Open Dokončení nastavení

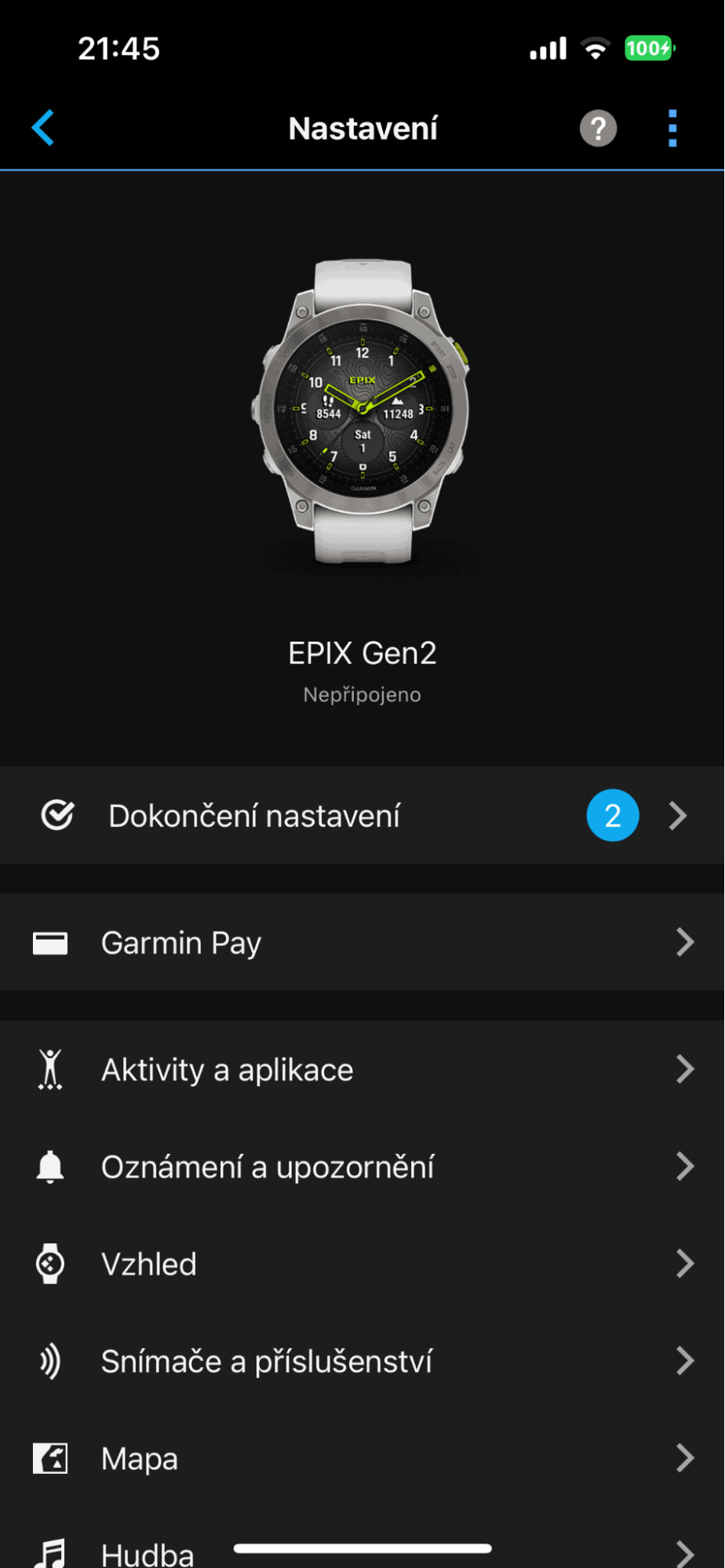[362, 816]
